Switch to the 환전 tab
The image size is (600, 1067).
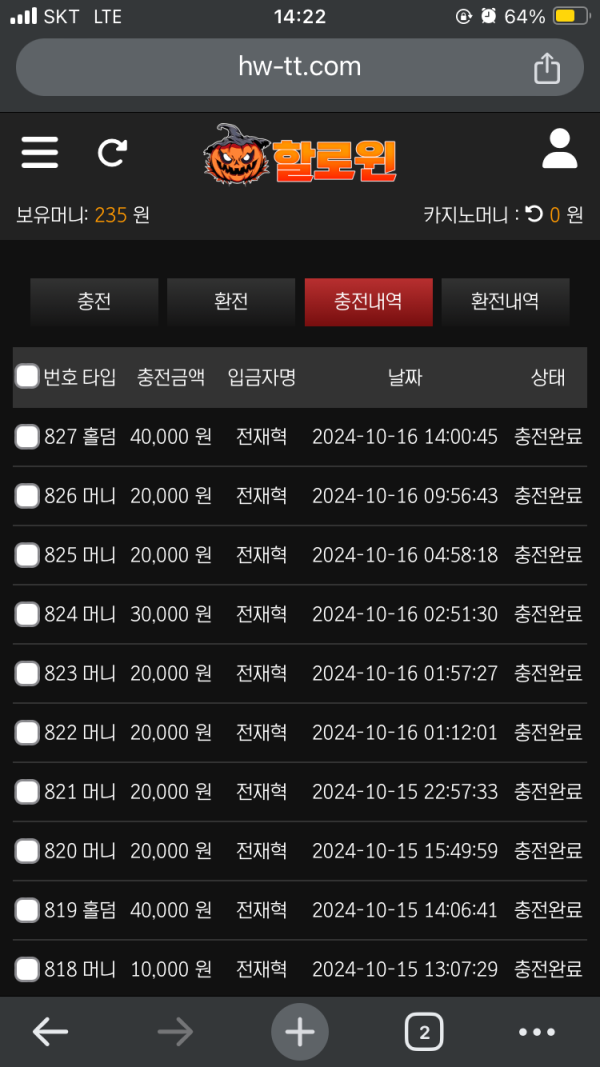tap(231, 301)
